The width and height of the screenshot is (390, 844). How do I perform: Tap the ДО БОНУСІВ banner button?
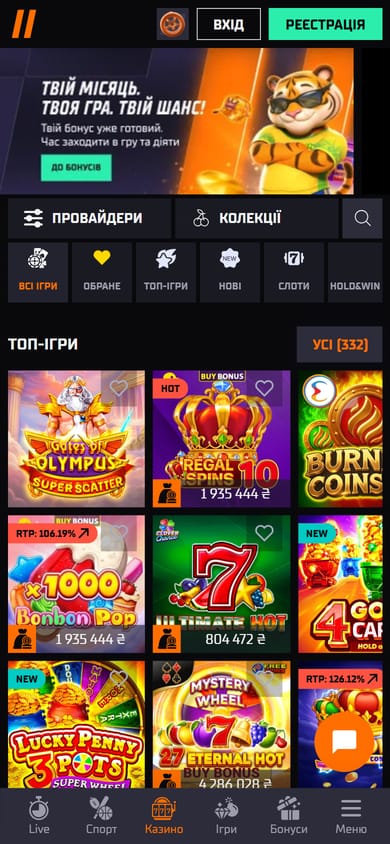click(x=76, y=168)
